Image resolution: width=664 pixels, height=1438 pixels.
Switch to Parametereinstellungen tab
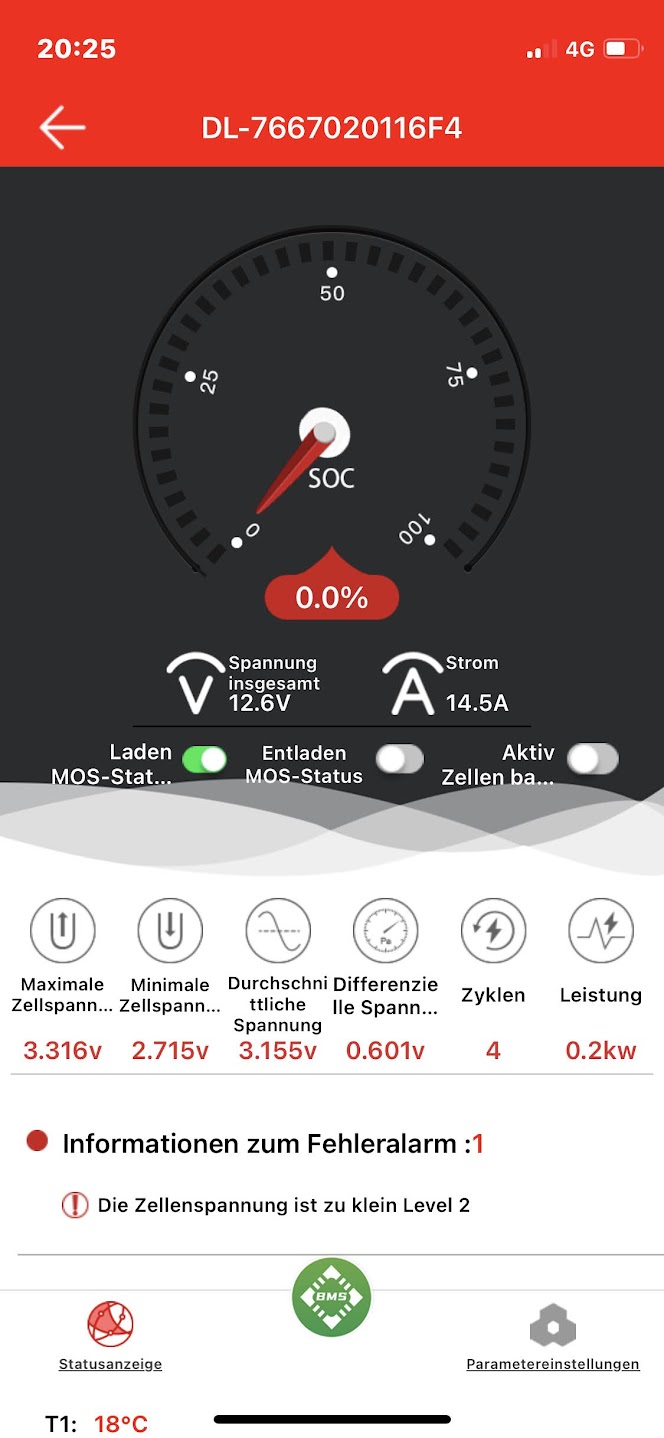point(553,1336)
